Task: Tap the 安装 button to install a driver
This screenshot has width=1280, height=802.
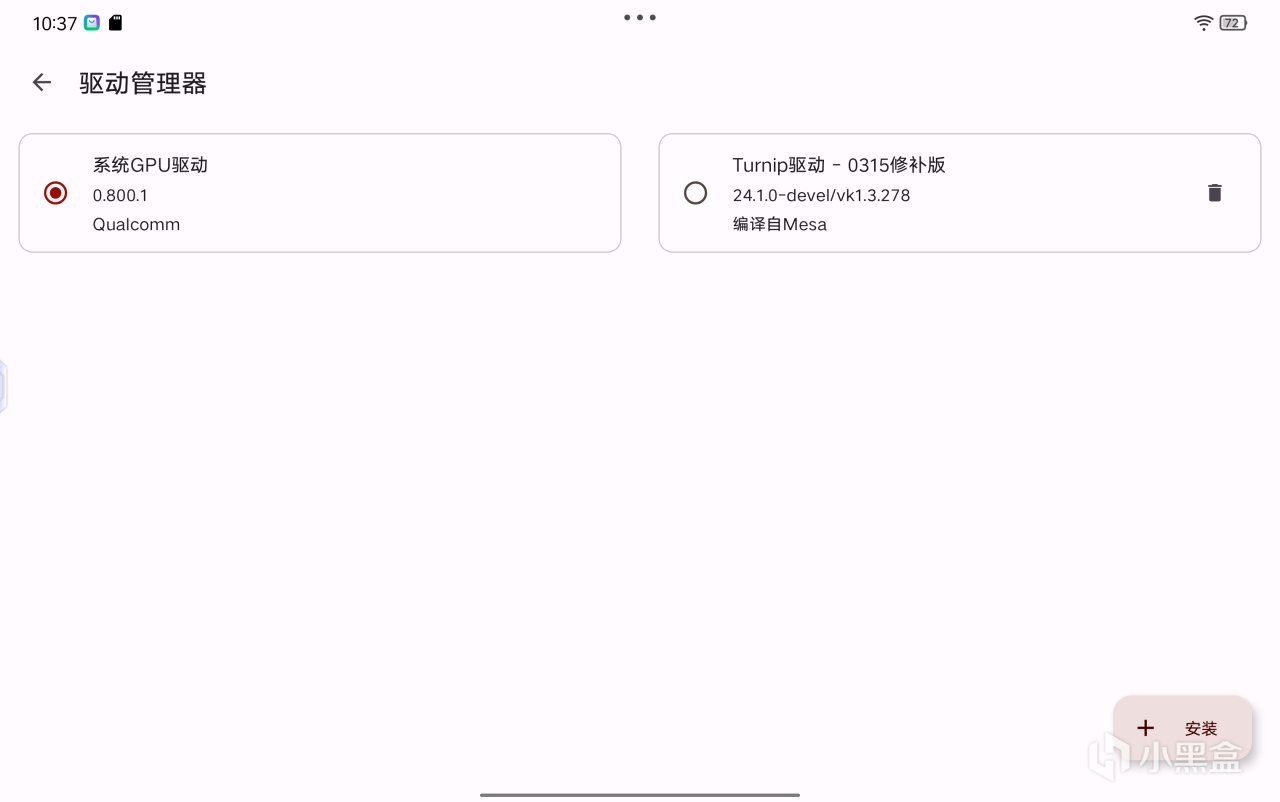Action: click(x=1182, y=729)
